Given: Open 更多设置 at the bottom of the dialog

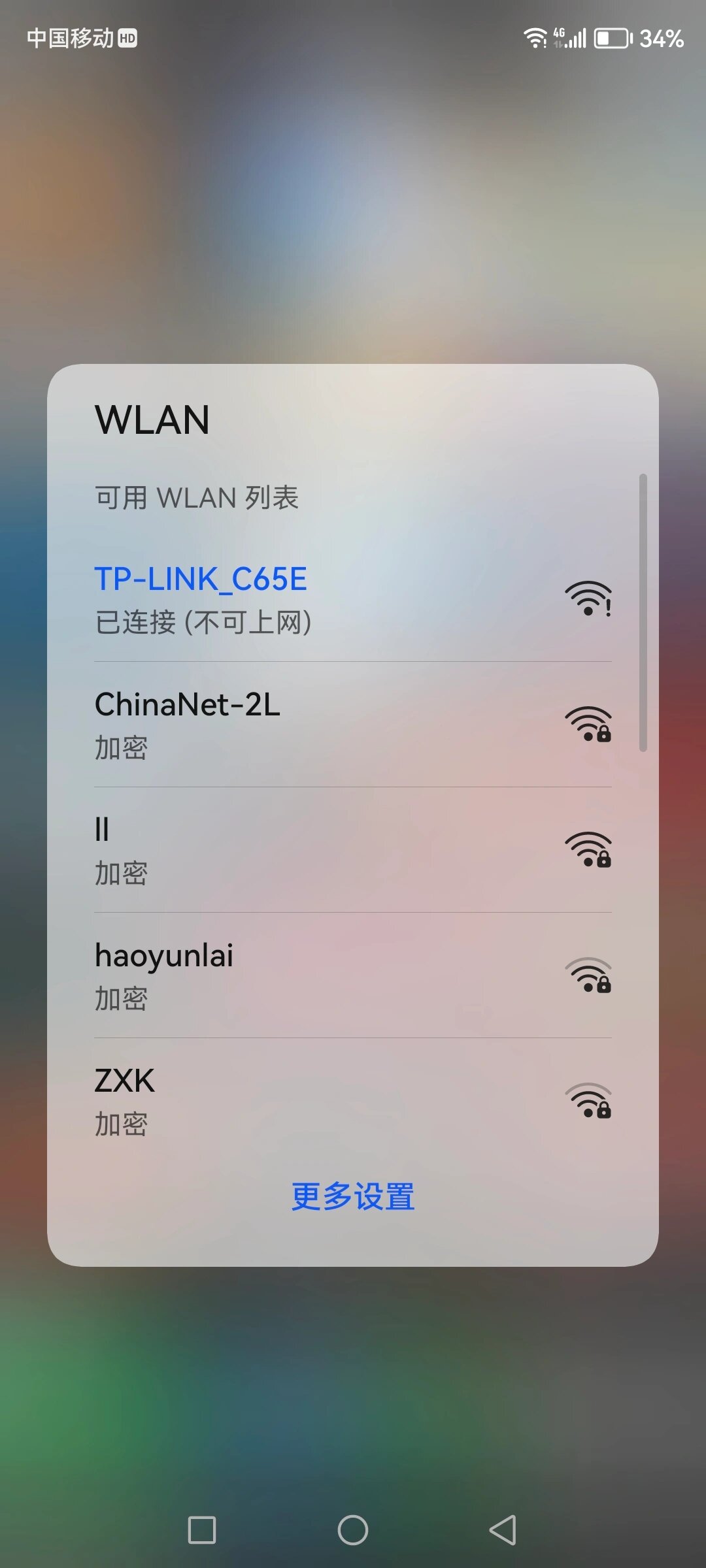Looking at the screenshot, I should 353,1196.
